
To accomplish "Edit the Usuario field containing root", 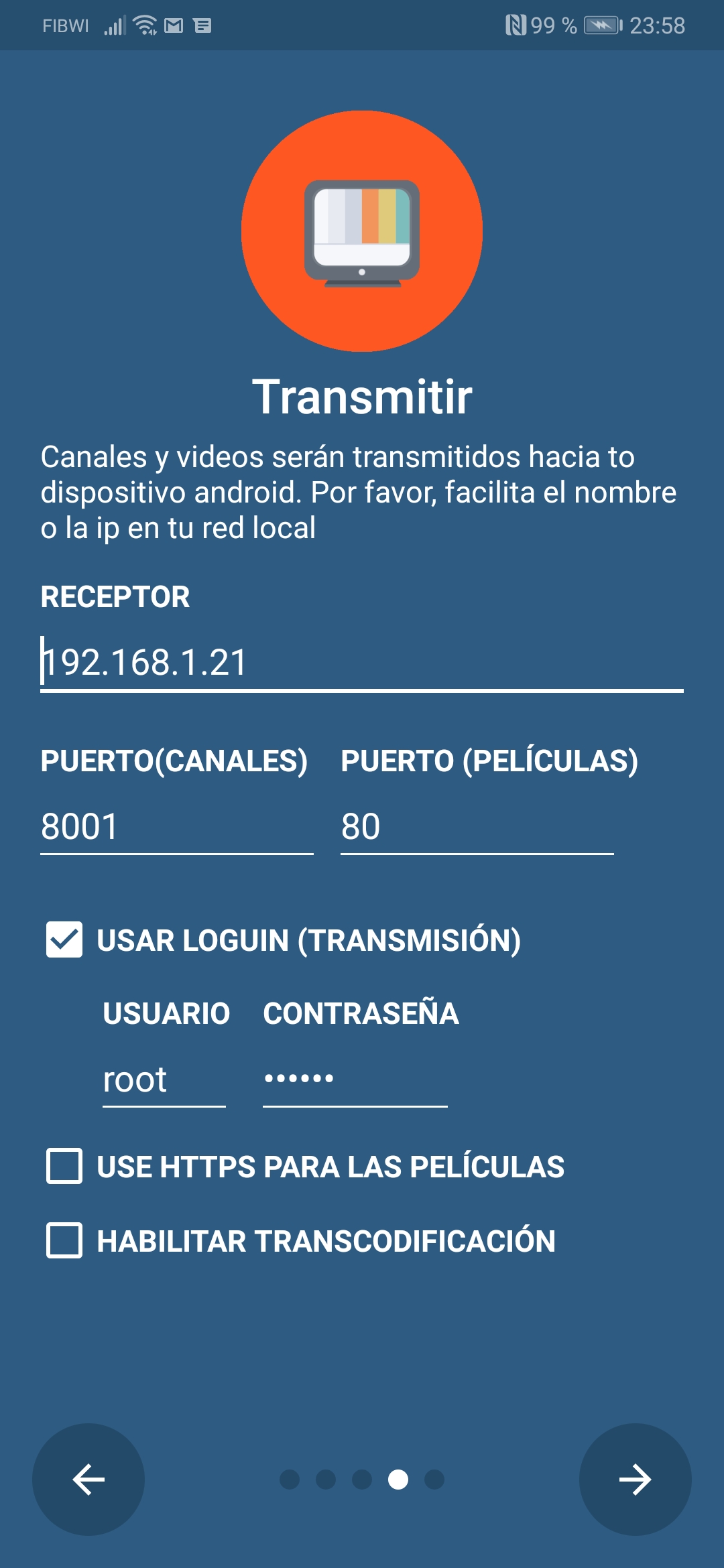I will click(164, 1080).
